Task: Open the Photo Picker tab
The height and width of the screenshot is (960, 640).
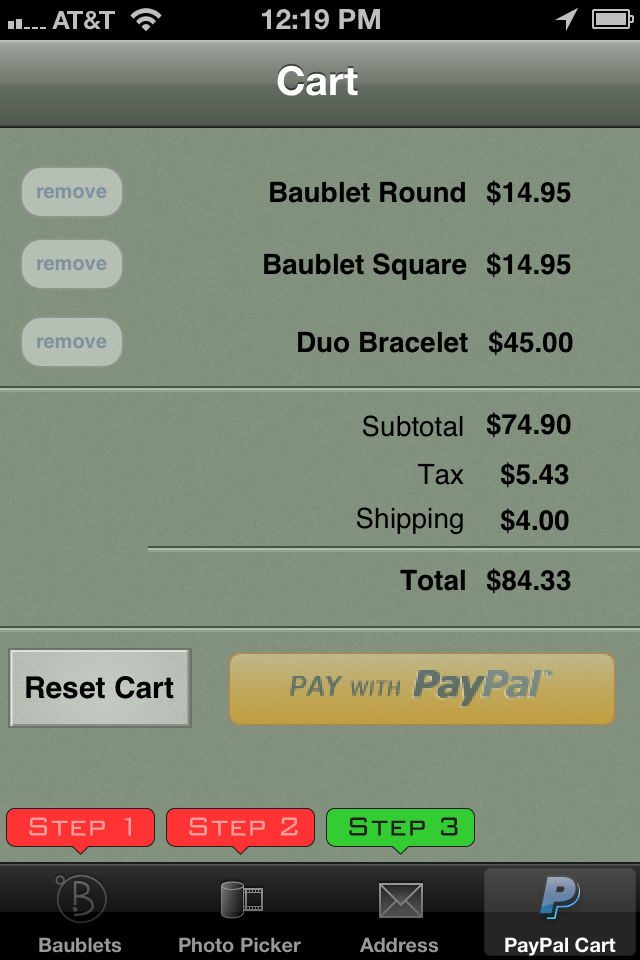Action: 240,912
